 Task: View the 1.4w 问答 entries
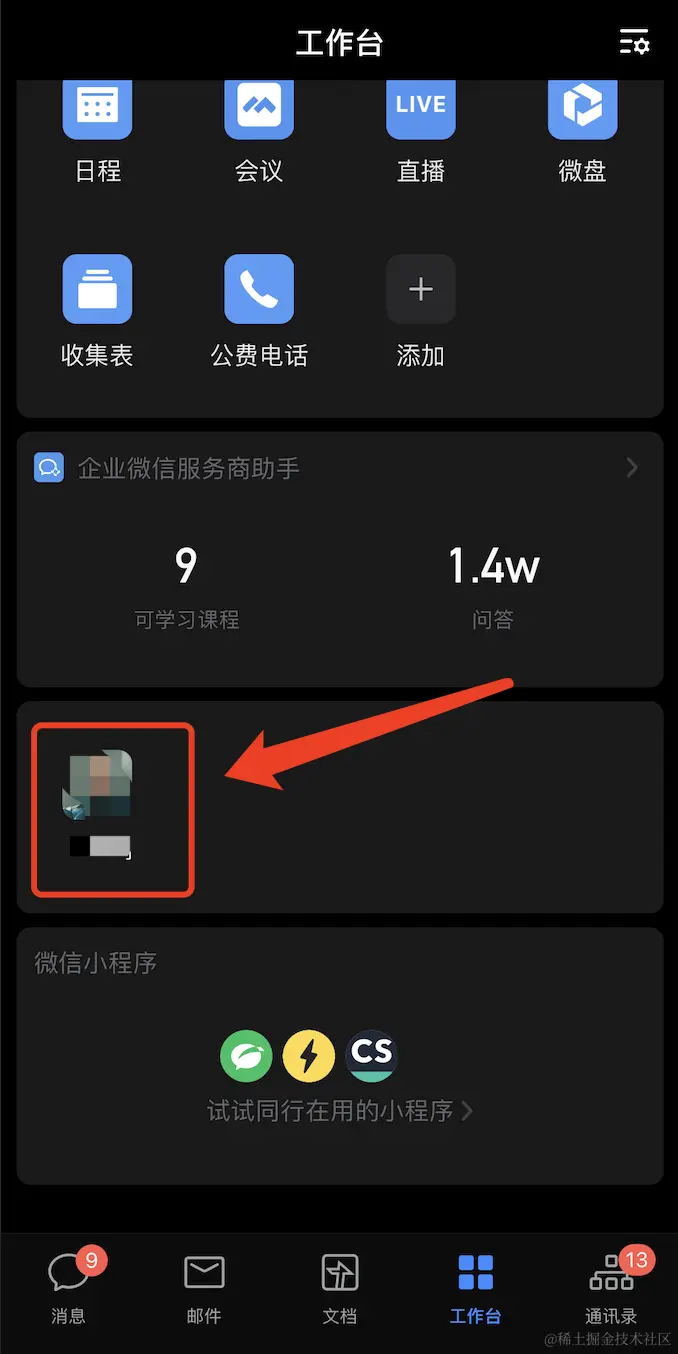[493, 586]
